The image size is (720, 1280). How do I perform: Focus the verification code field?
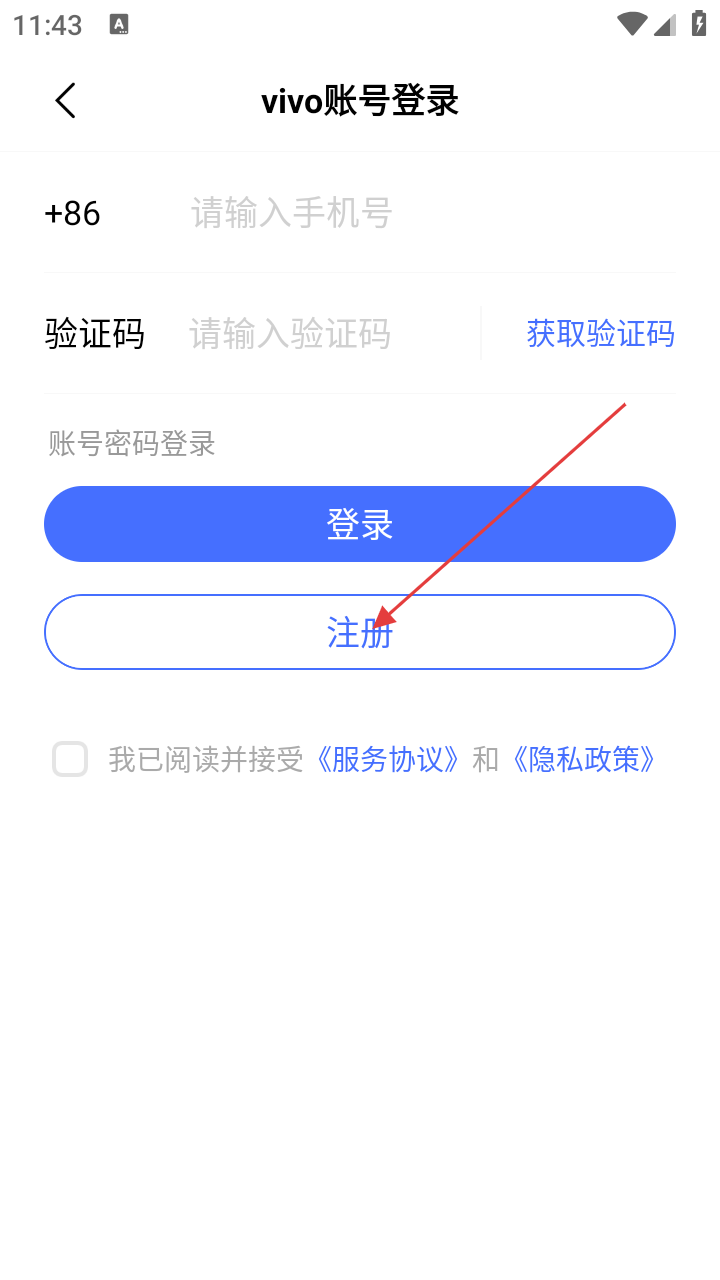(320, 334)
